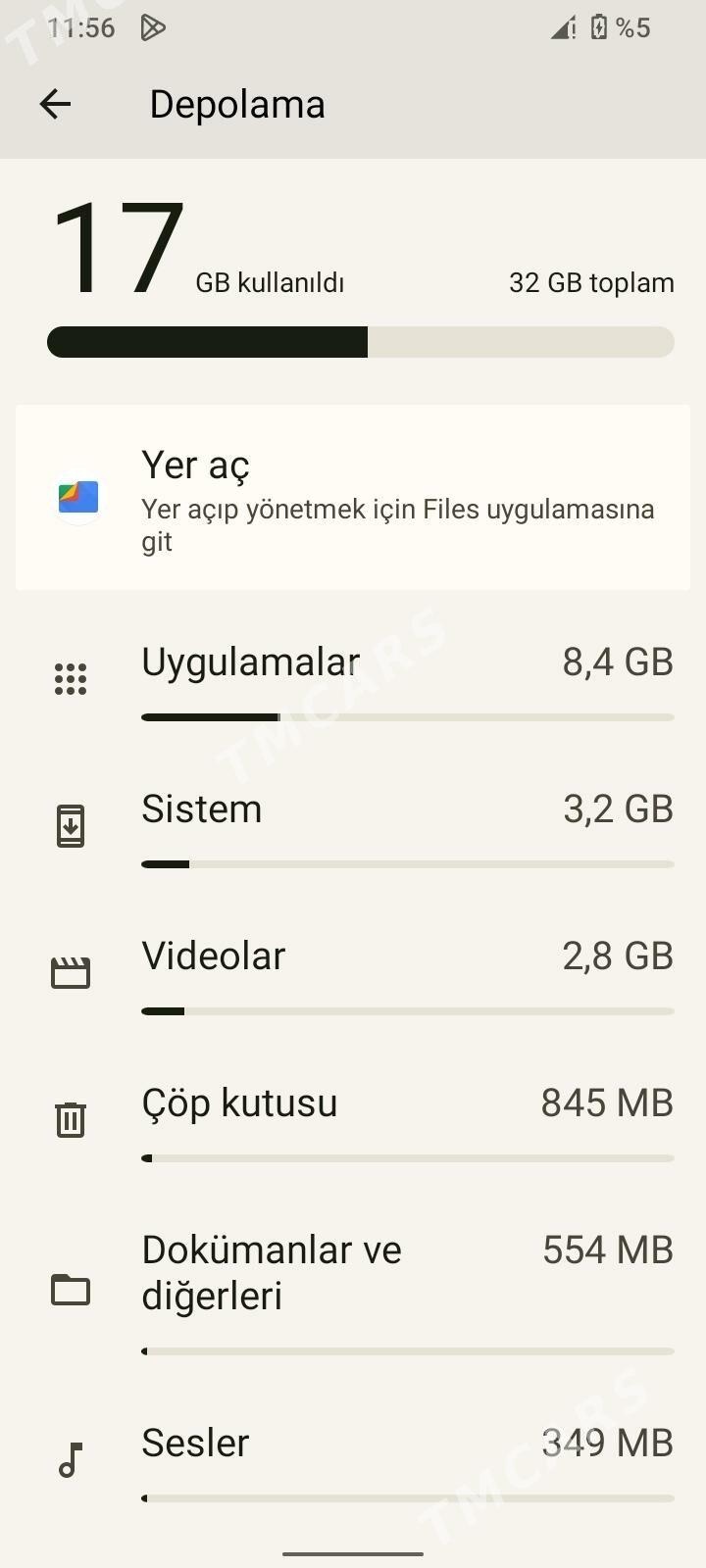This screenshot has height=1568, width=706.
Task: Open Çöp kutusu storage row
Action: pos(353,1119)
